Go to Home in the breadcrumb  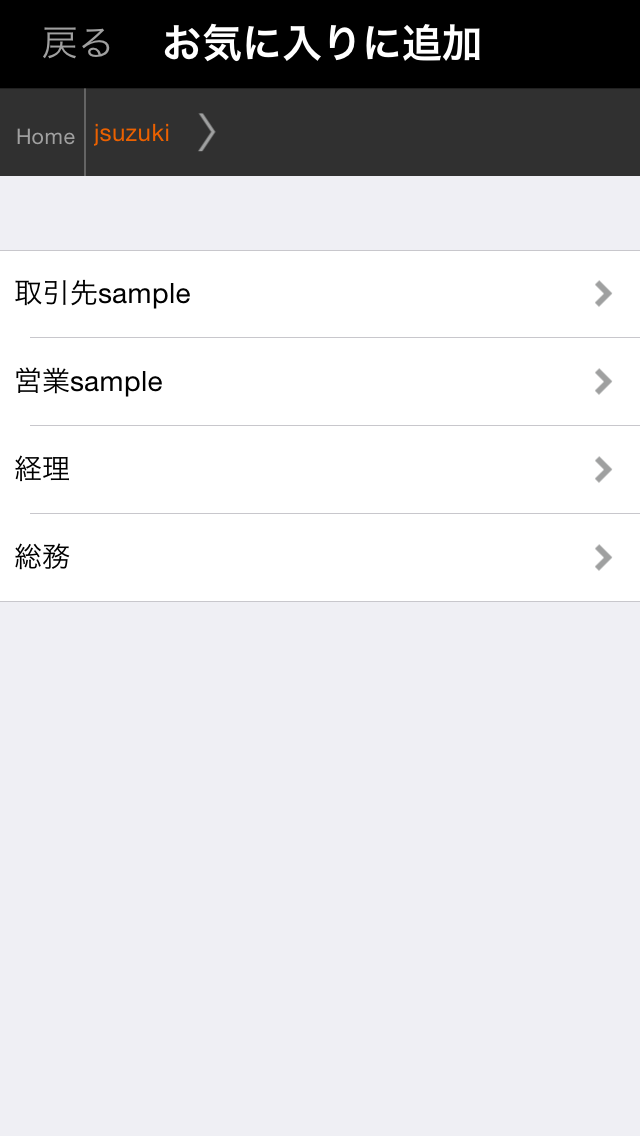coord(45,136)
